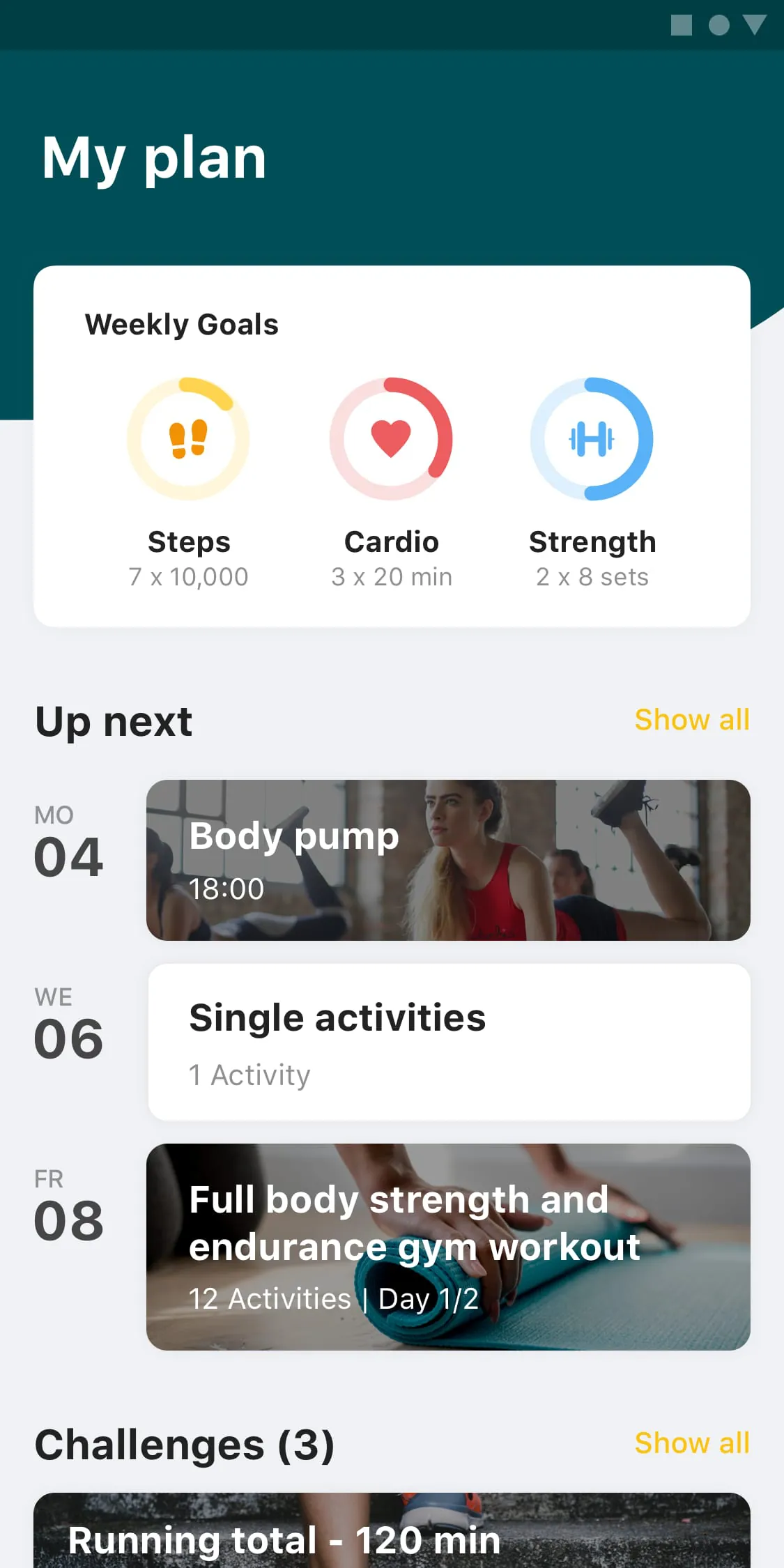Open Single activities for Wednesday
The height and width of the screenshot is (1568, 784).
448,1042
